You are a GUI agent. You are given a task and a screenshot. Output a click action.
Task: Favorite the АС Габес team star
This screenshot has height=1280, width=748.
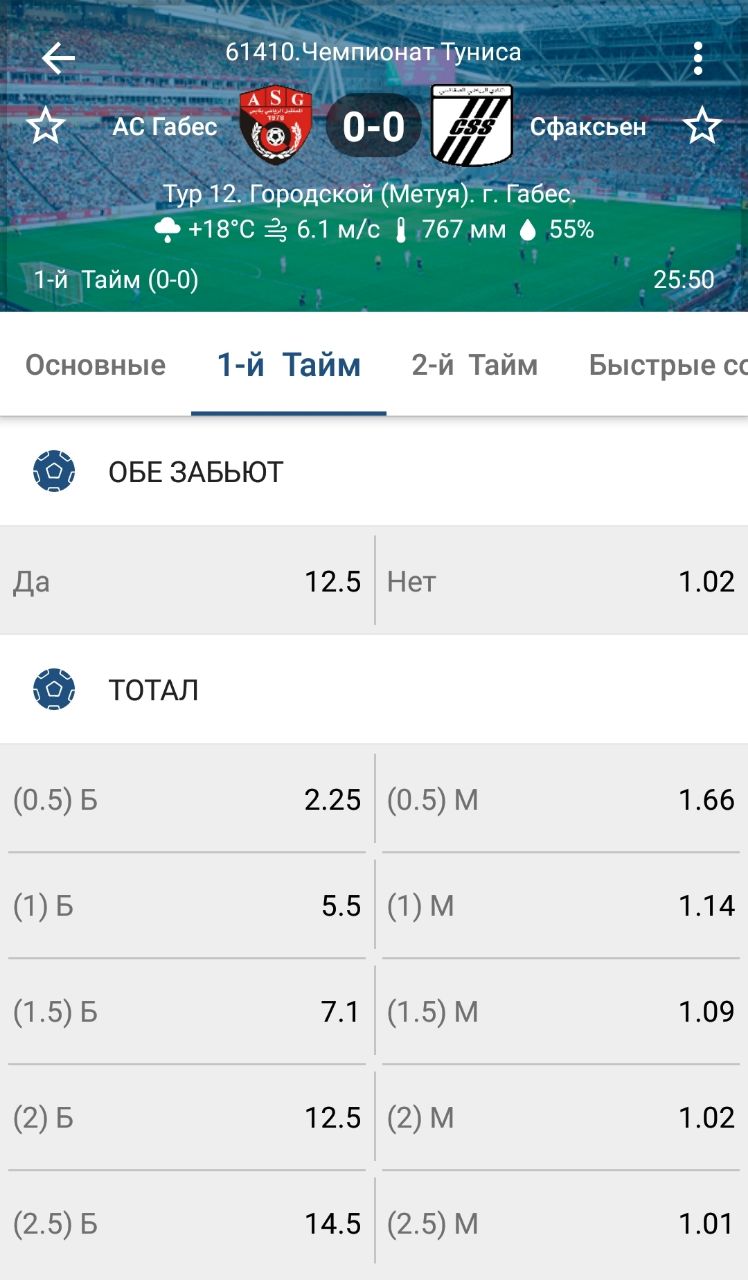point(45,128)
